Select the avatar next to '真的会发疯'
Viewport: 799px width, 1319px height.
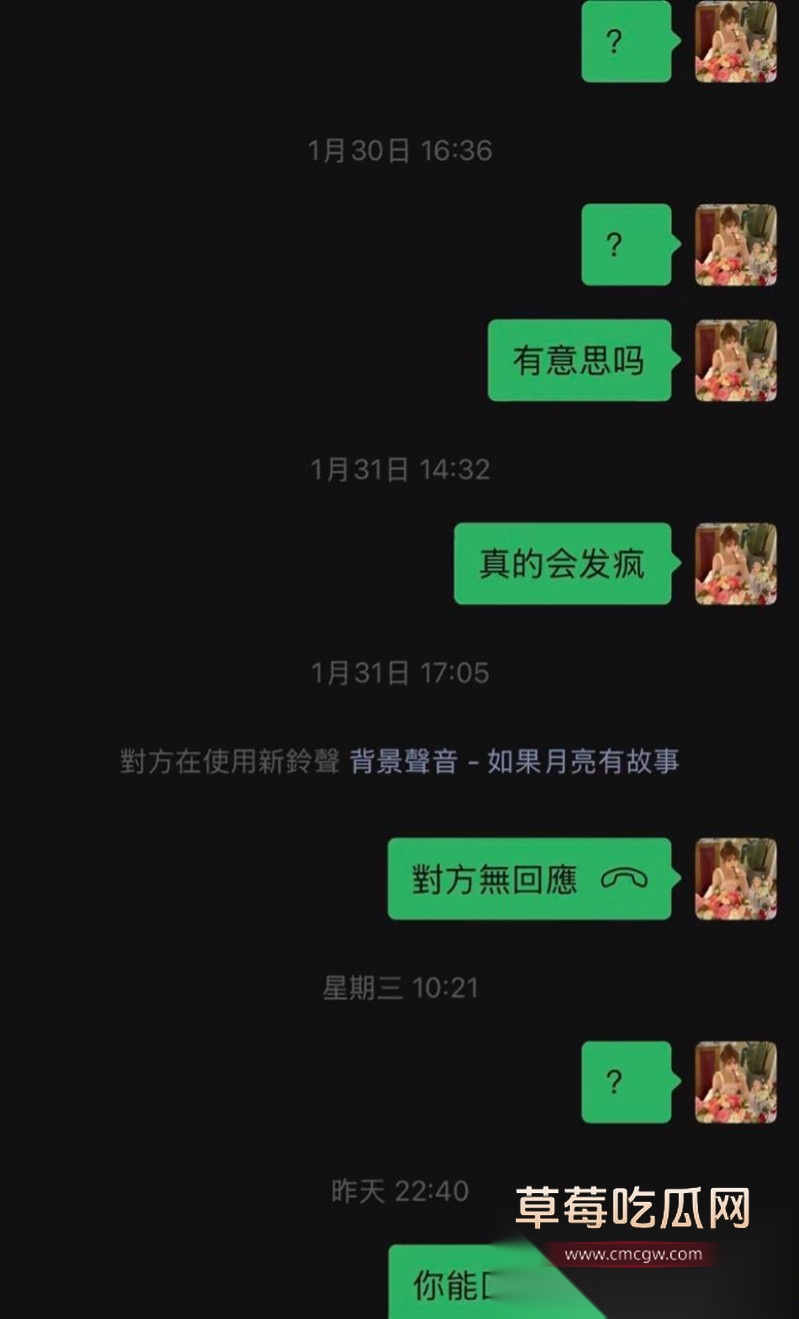[x=735, y=563]
